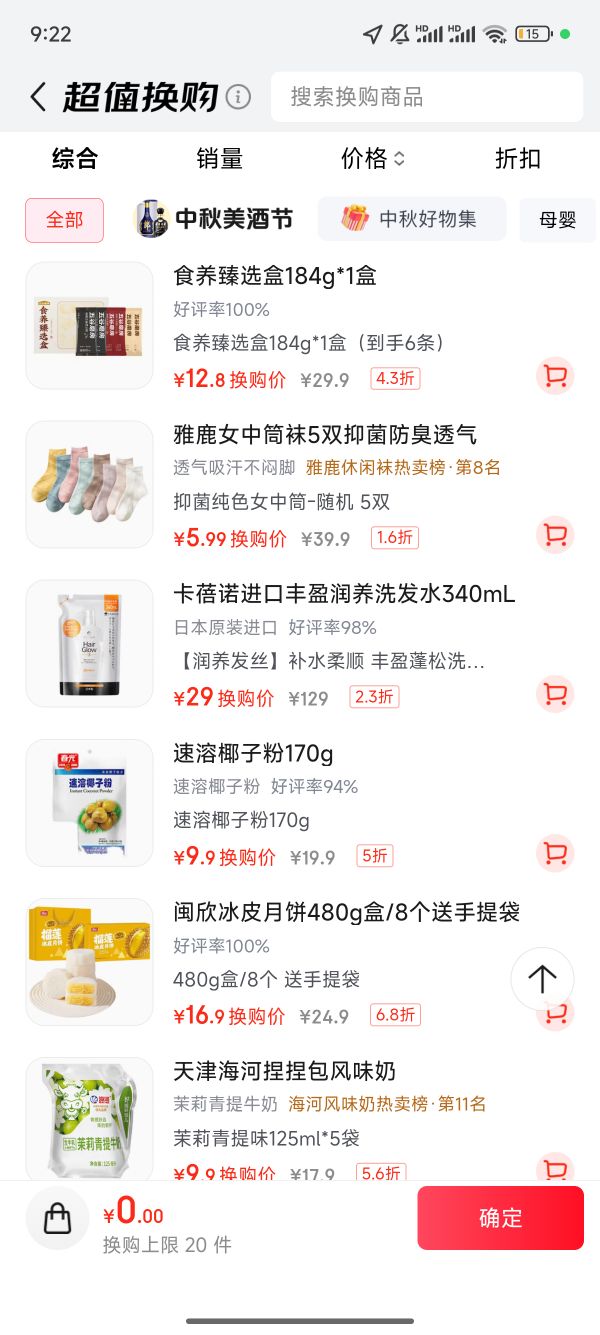600x1335 pixels.
Task: Sort products by 价格
Action: click(373, 158)
